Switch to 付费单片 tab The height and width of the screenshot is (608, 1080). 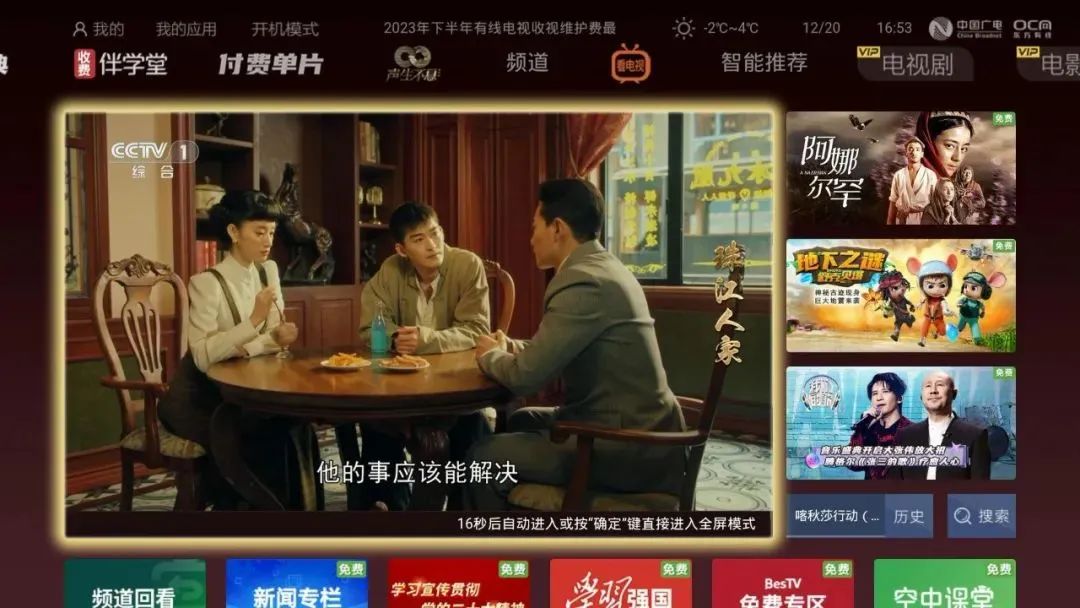(x=270, y=64)
